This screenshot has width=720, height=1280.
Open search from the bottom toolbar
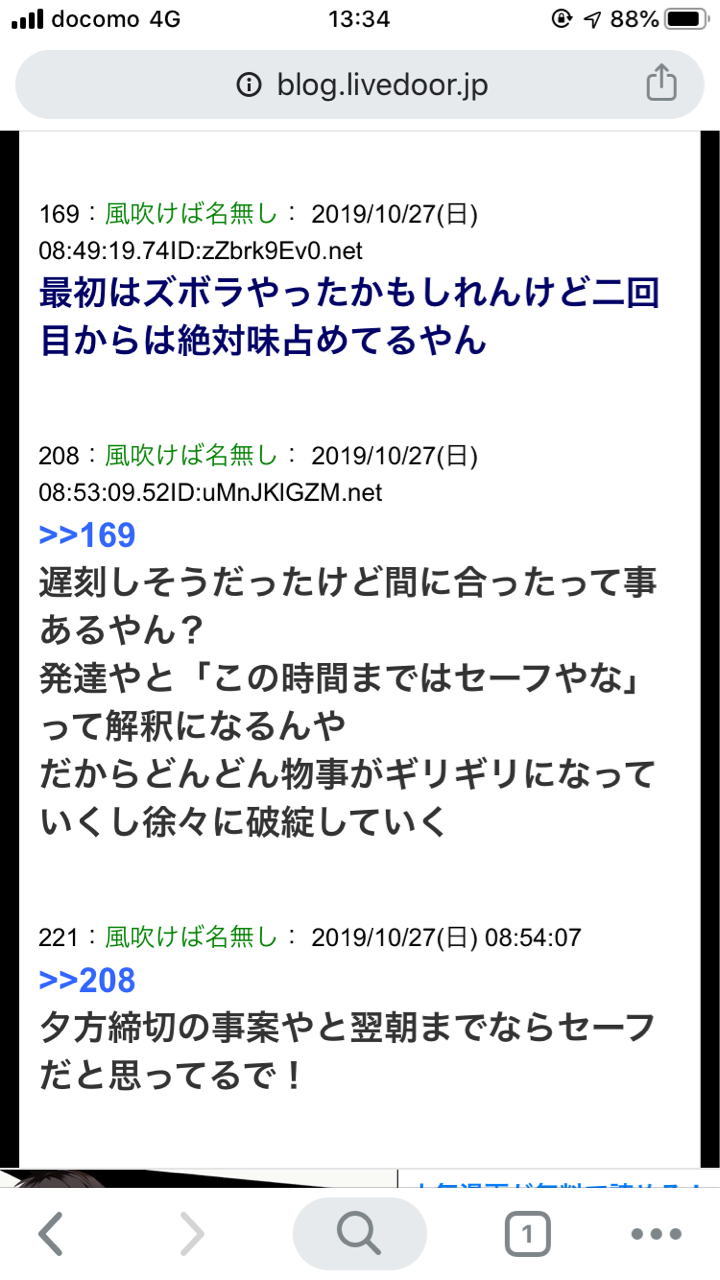click(x=359, y=1235)
